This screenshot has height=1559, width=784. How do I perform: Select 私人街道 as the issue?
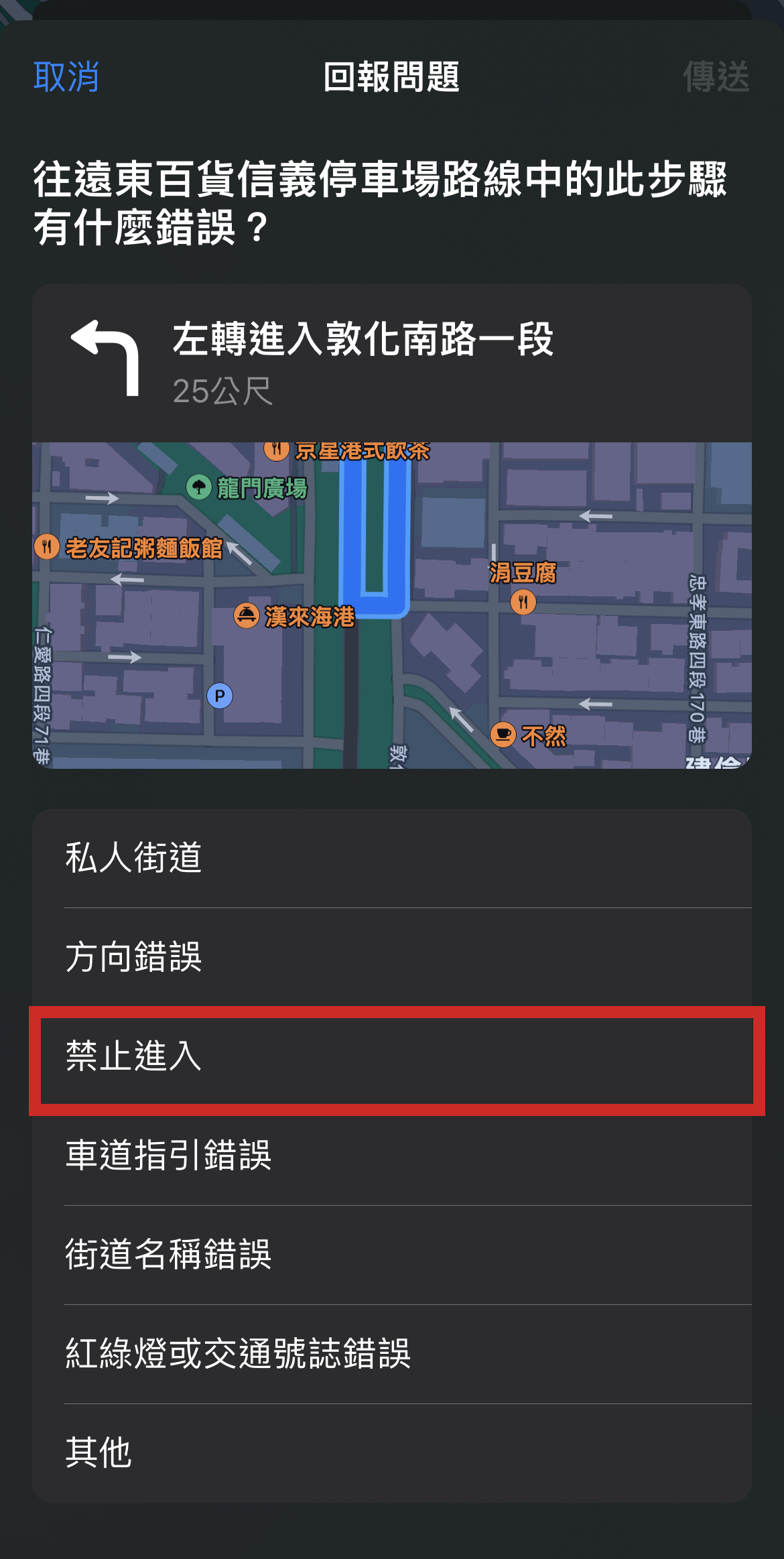coord(392,858)
